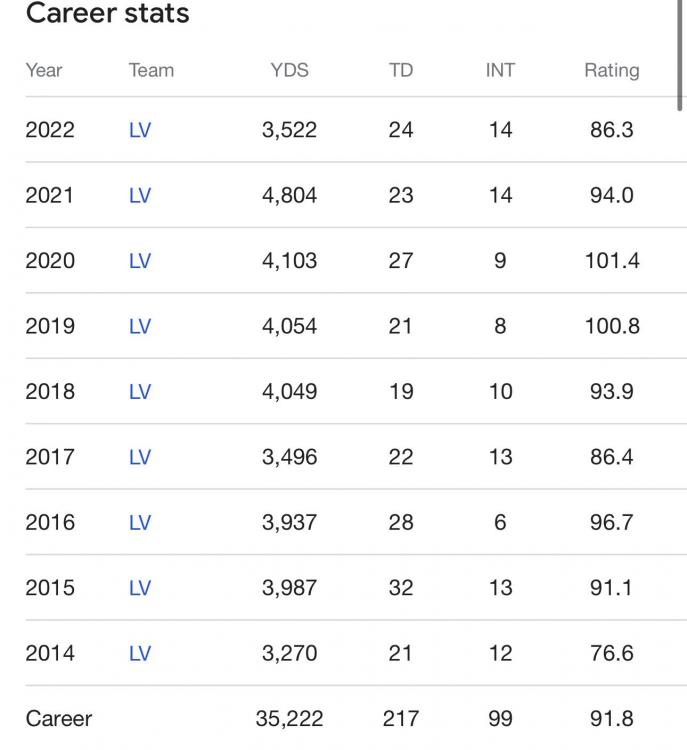Tap the 2017 row's LV link
Image resolution: width=687 pixels, height=750 pixels.
click(140, 457)
